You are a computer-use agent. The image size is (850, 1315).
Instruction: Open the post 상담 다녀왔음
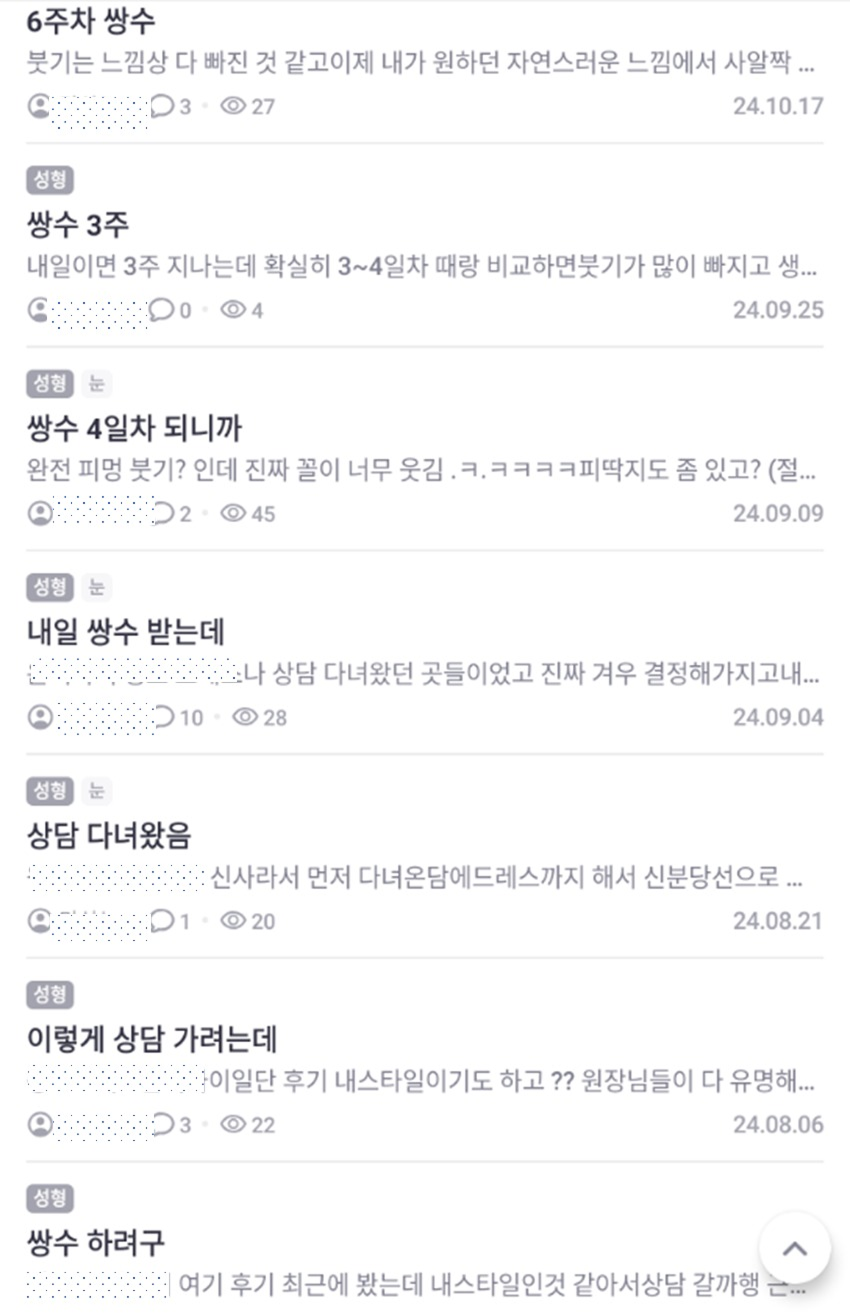tap(109, 835)
